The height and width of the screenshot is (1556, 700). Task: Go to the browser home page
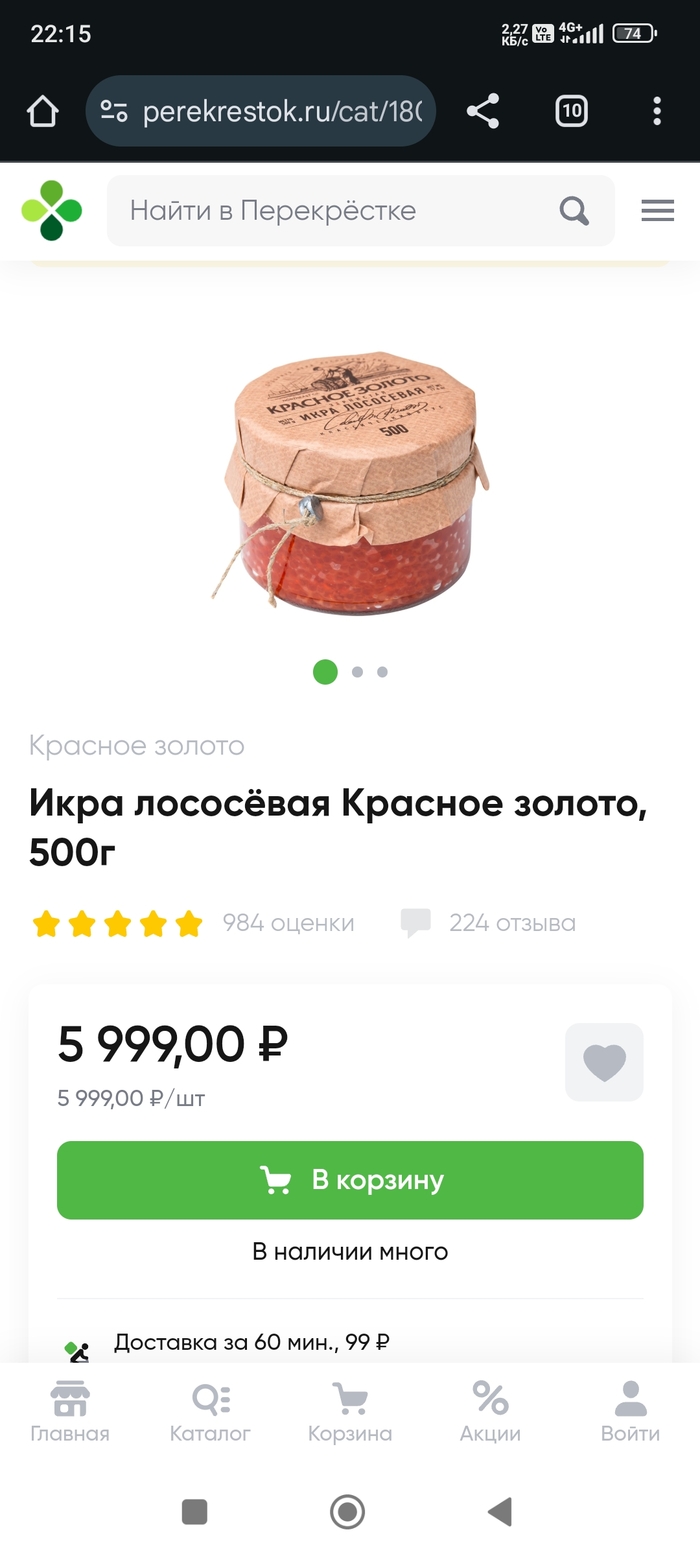43,111
